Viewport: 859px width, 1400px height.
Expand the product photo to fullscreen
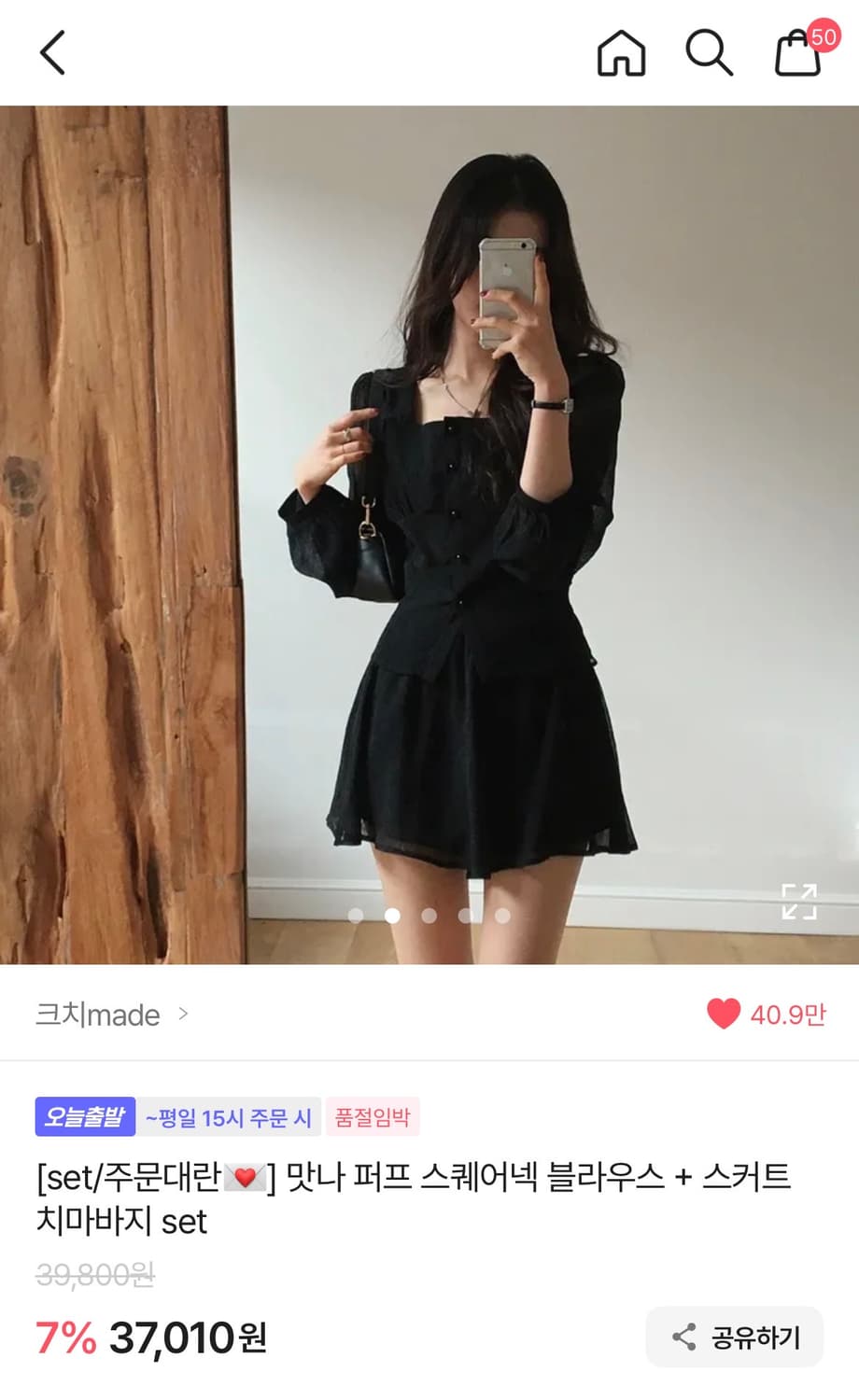click(798, 901)
